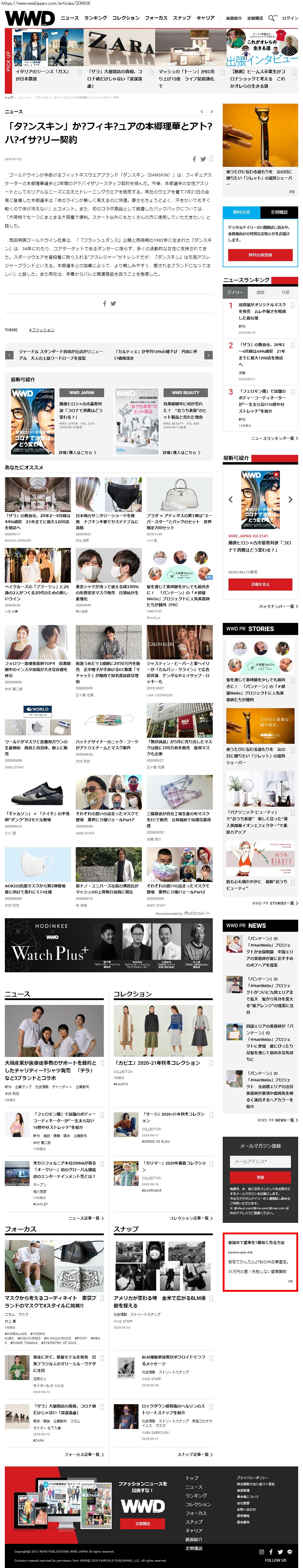The width and height of the screenshot is (303, 1568).
Task: Share this article on Twitter below the headline
Action: (203, 160)
